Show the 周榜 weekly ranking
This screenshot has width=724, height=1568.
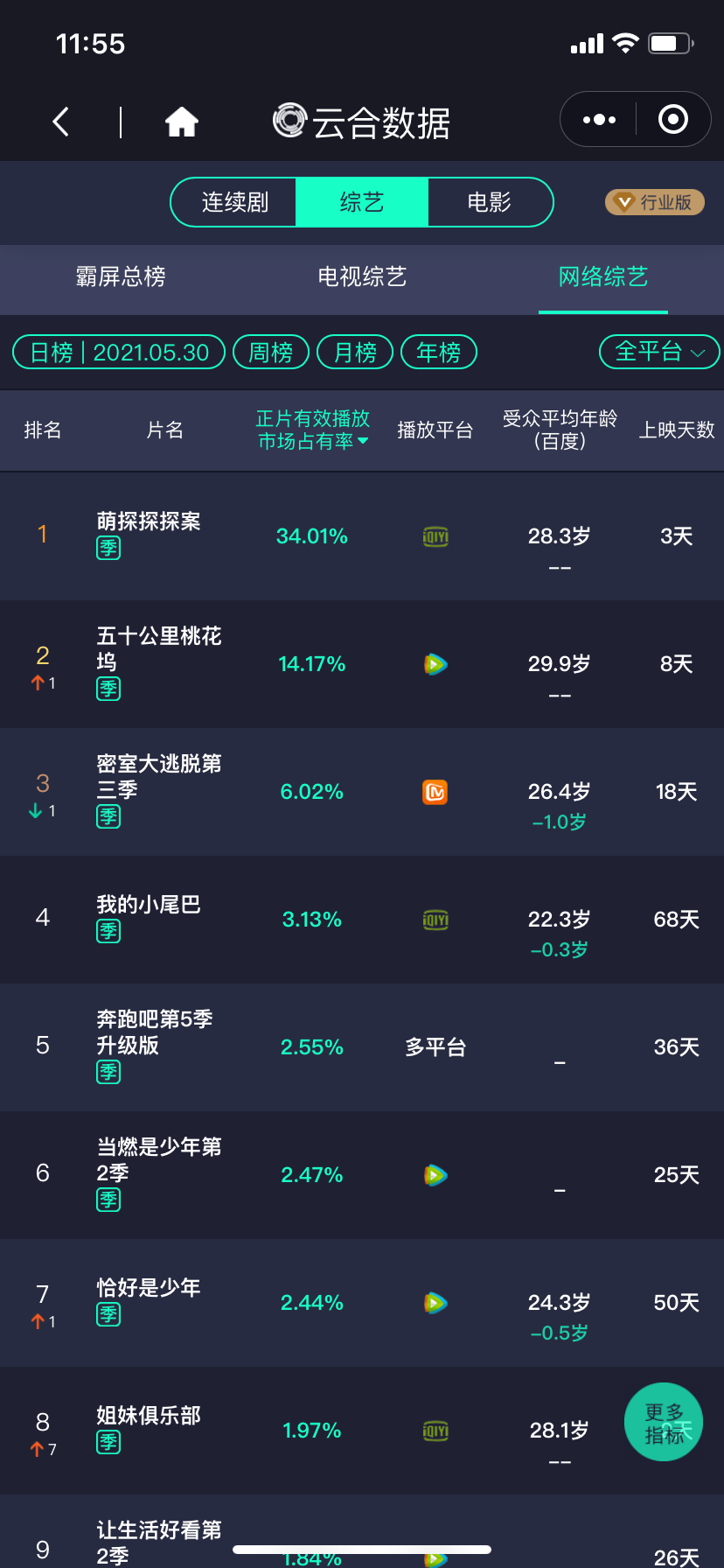[271, 352]
